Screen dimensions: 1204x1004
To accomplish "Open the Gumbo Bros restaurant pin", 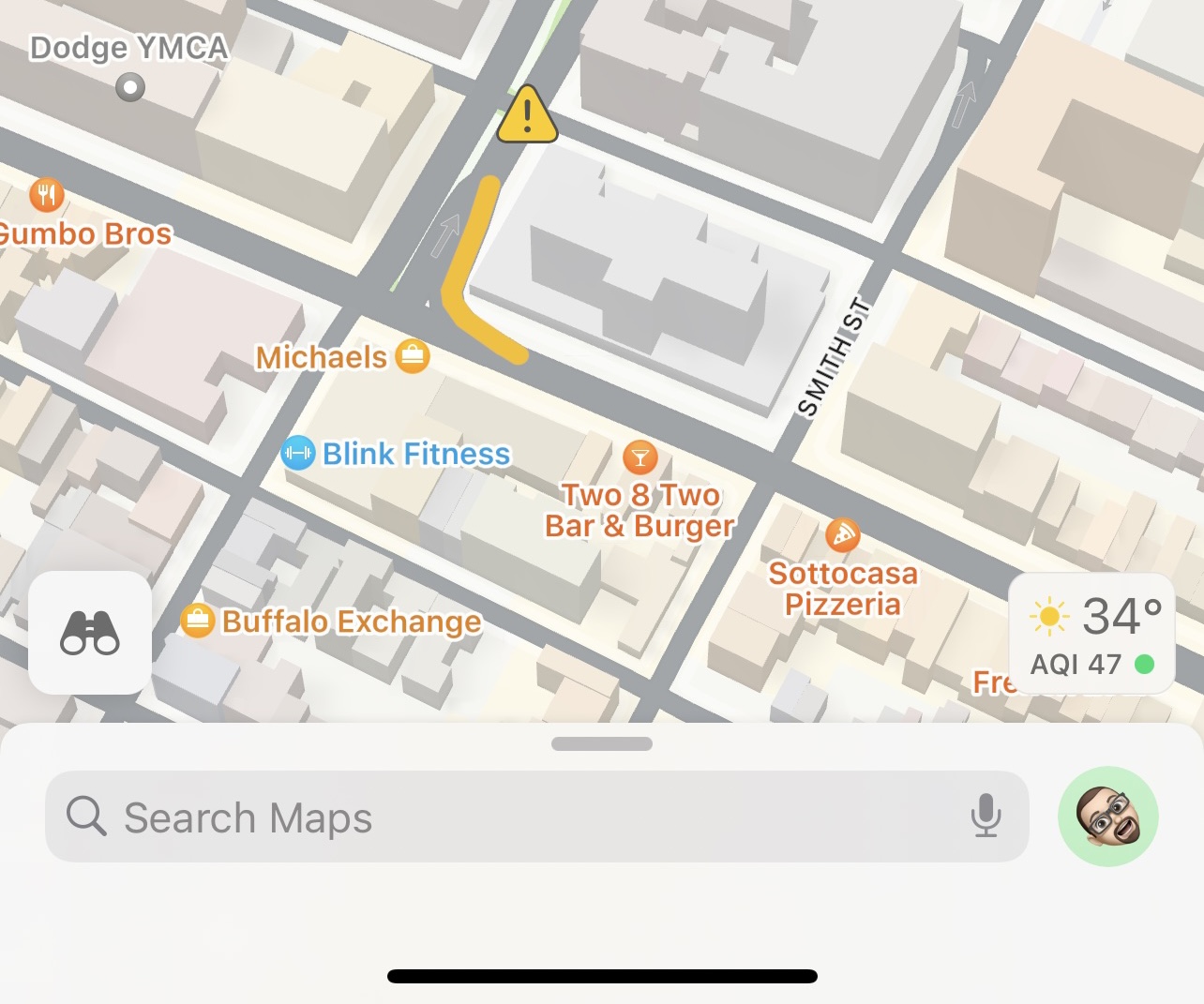I will (47, 195).
